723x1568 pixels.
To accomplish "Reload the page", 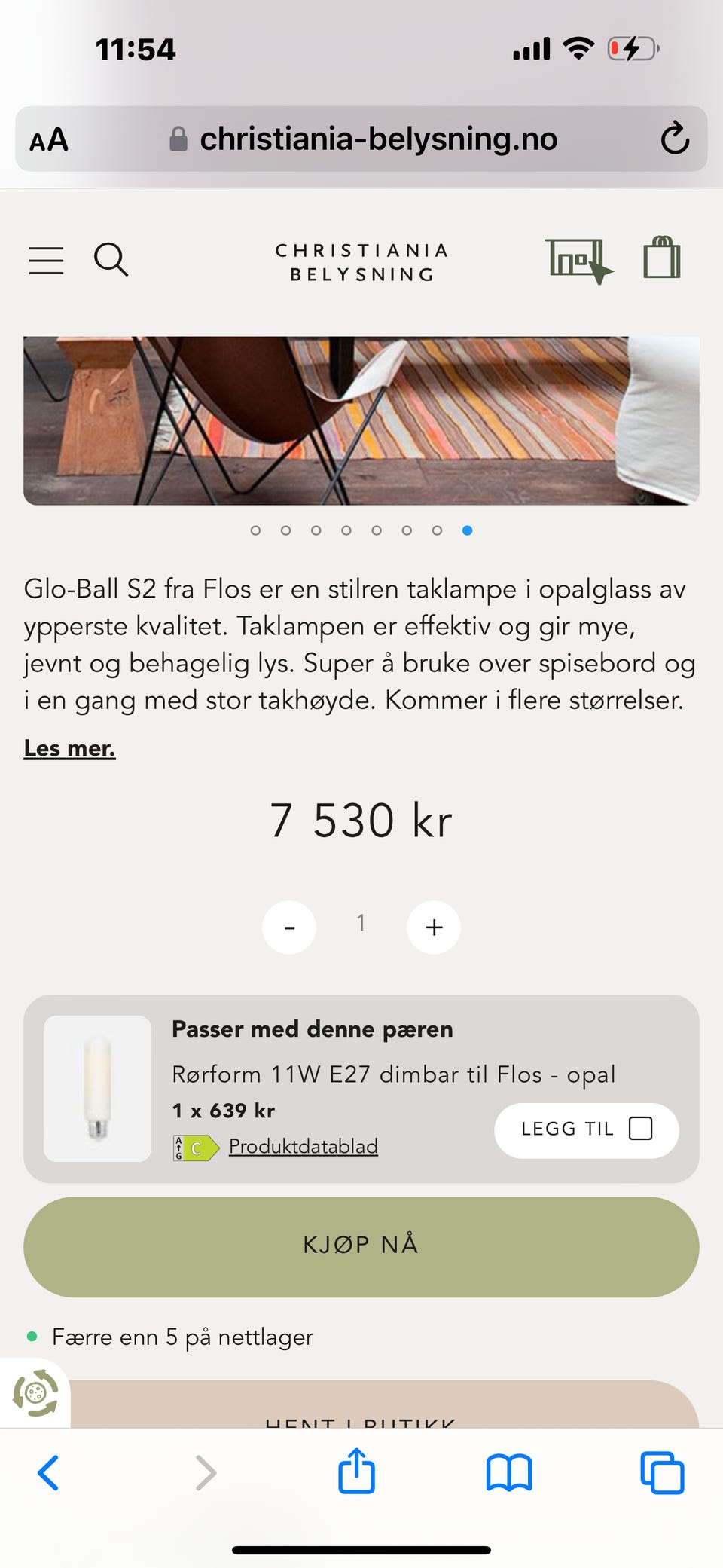I will pos(676,139).
